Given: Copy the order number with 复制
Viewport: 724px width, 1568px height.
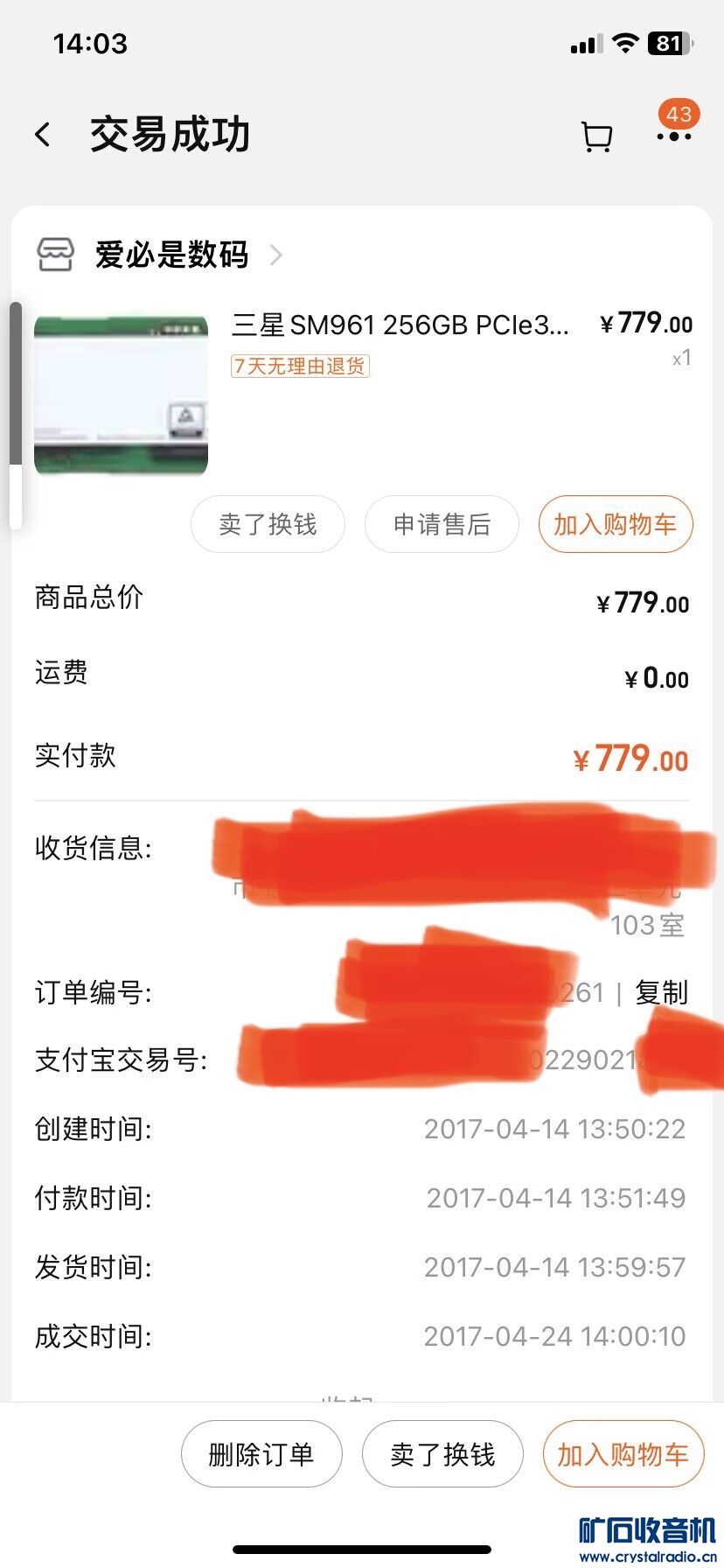Looking at the screenshot, I should (661, 993).
